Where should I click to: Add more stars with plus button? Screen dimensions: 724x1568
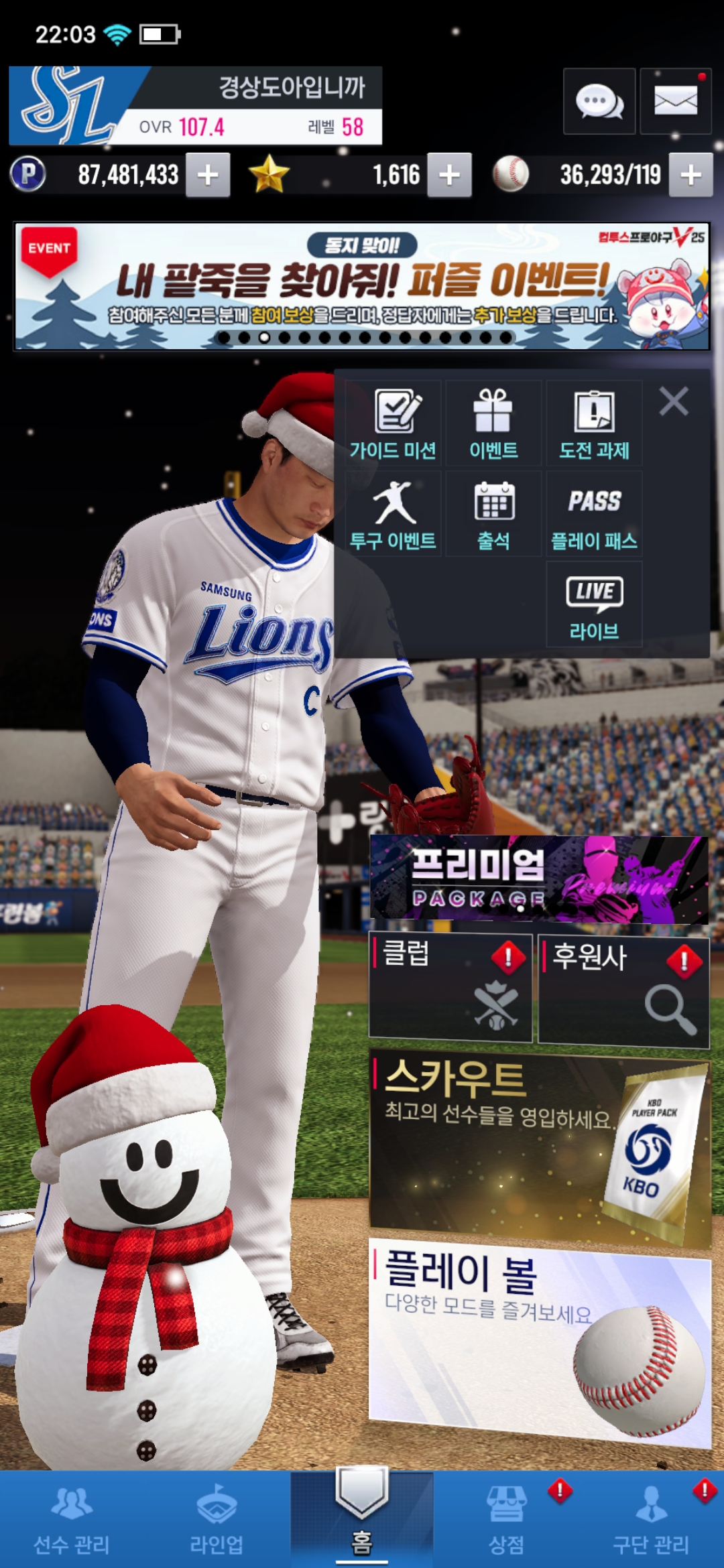pyautogui.click(x=449, y=175)
